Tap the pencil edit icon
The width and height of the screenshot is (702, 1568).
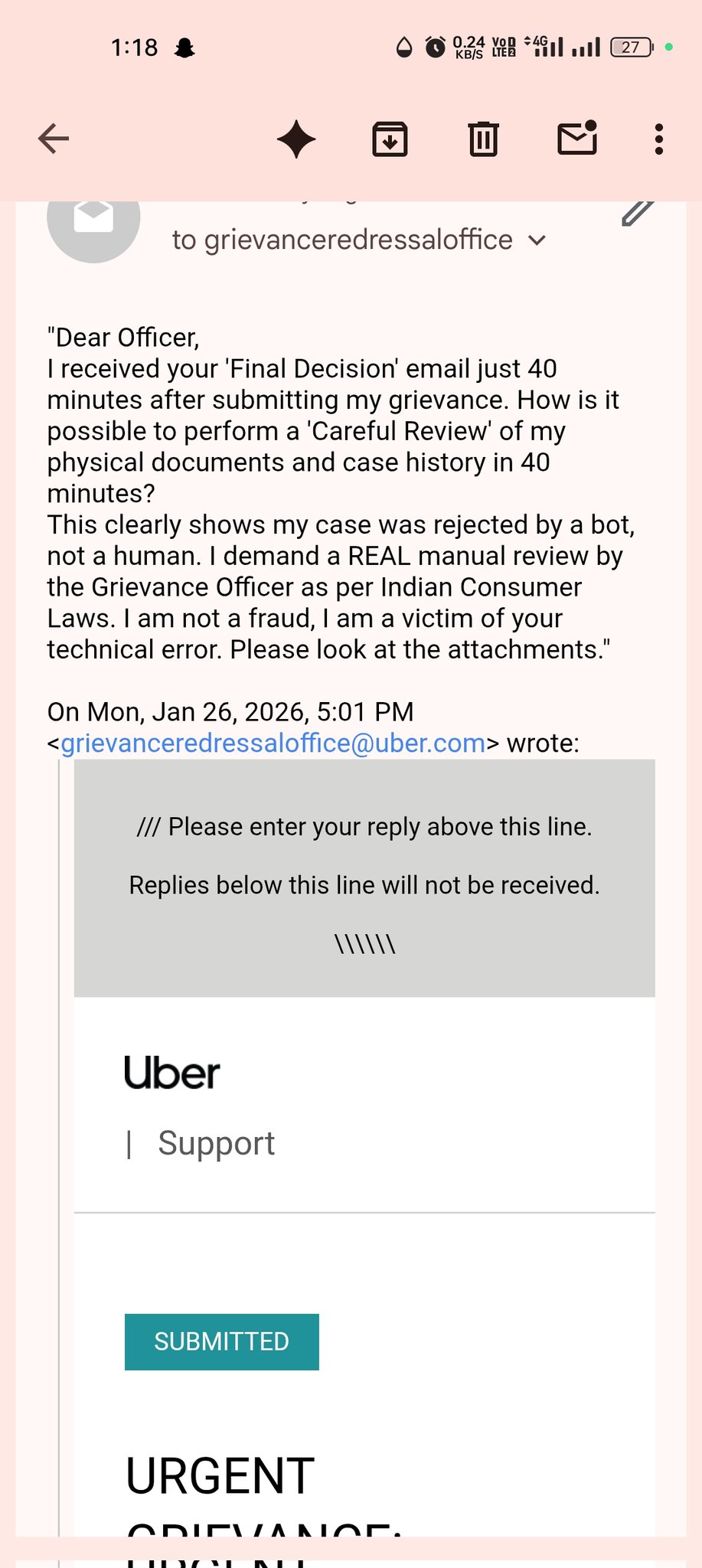638,214
